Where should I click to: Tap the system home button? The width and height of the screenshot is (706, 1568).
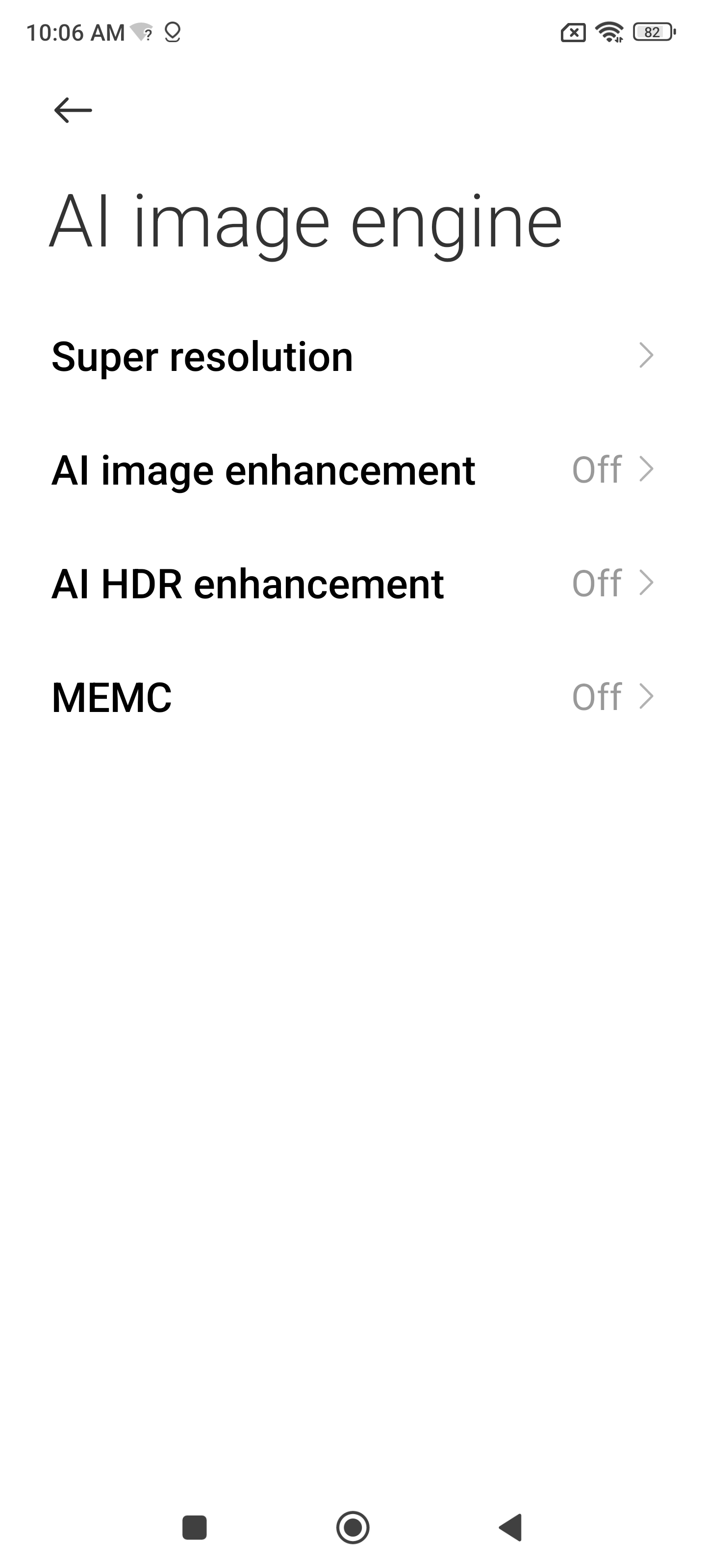click(x=353, y=1527)
